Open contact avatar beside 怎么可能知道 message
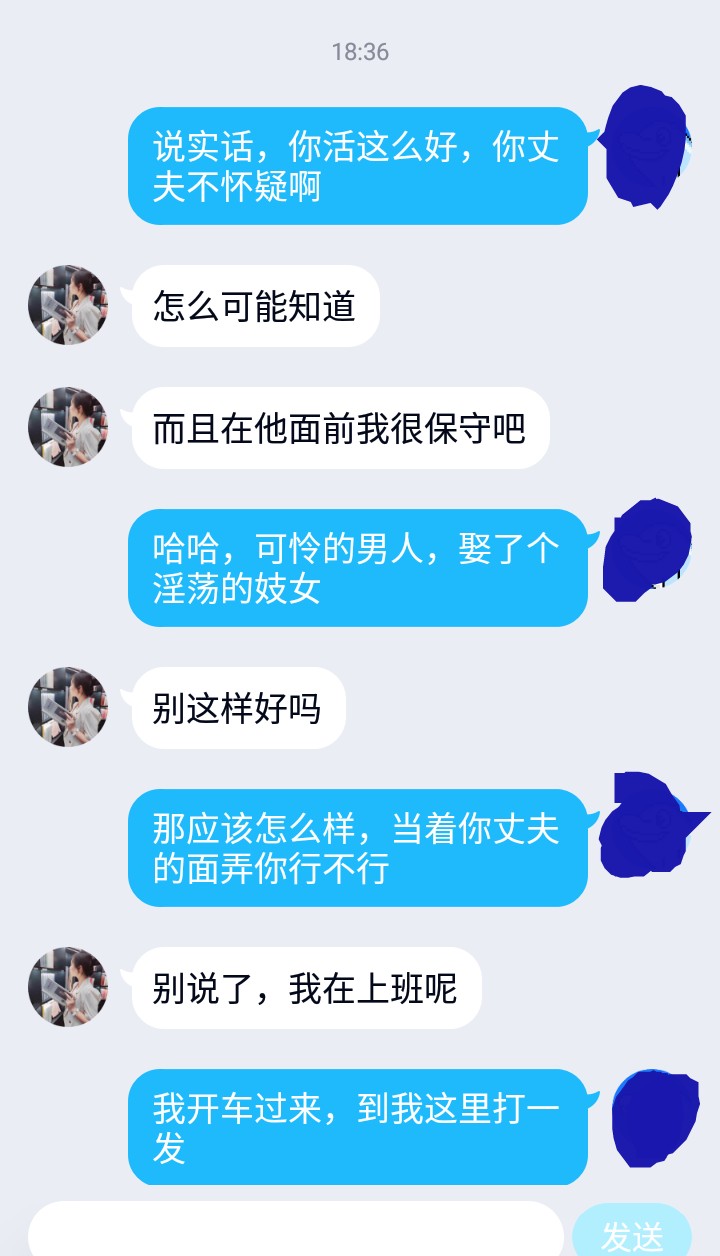Image resolution: width=720 pixels, height=1256 pixels. [x=68, y=306]
